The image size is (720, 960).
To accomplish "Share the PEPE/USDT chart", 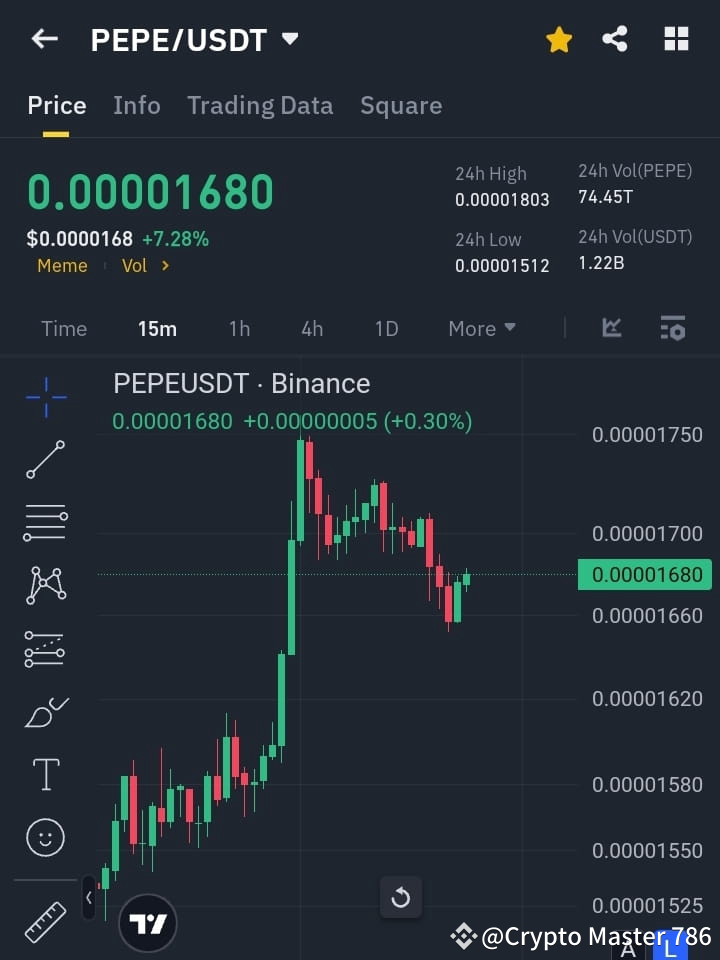I will point(616,39).
